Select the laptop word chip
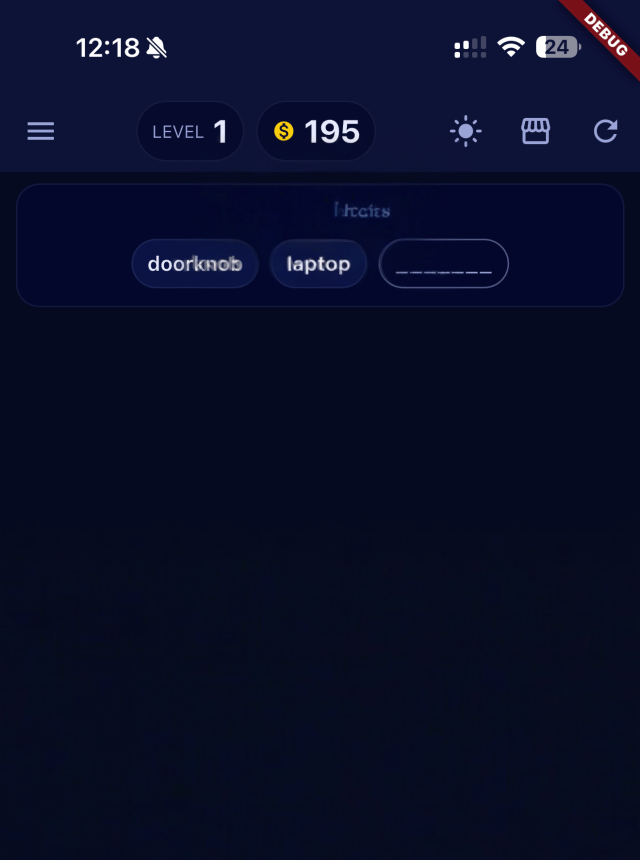The height and width of the screenshot is (860, 640). (319, 264)
